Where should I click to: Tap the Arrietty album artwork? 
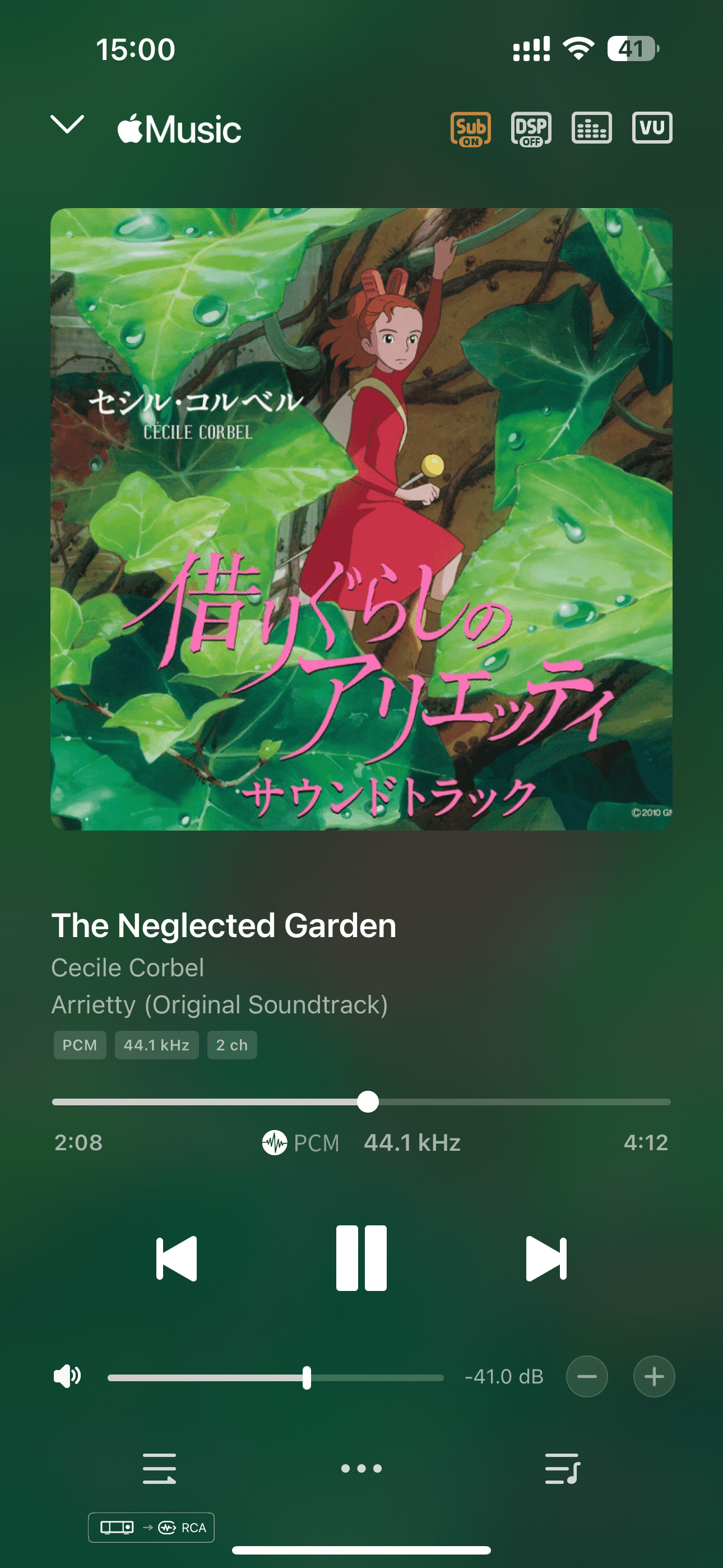coord(361,519)
